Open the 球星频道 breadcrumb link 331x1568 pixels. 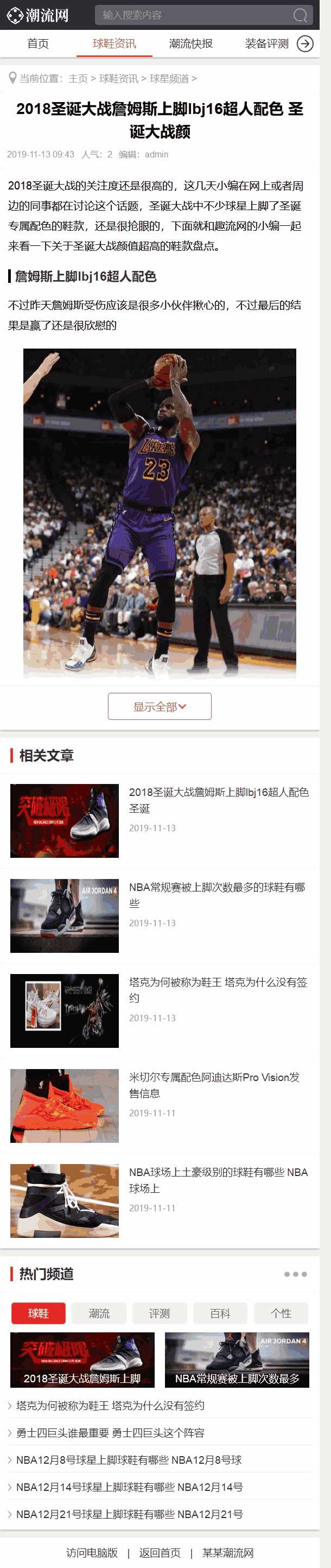coord(169,79)
